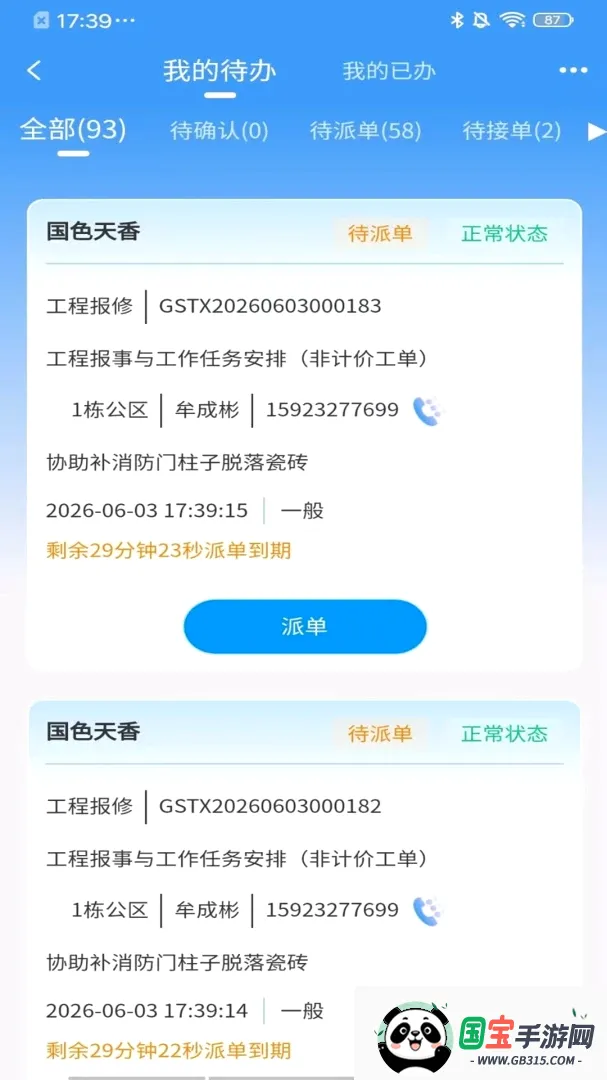The image size is (607, 1080).
Task: Show the 全部(93) filter
Action: [73, 129]
